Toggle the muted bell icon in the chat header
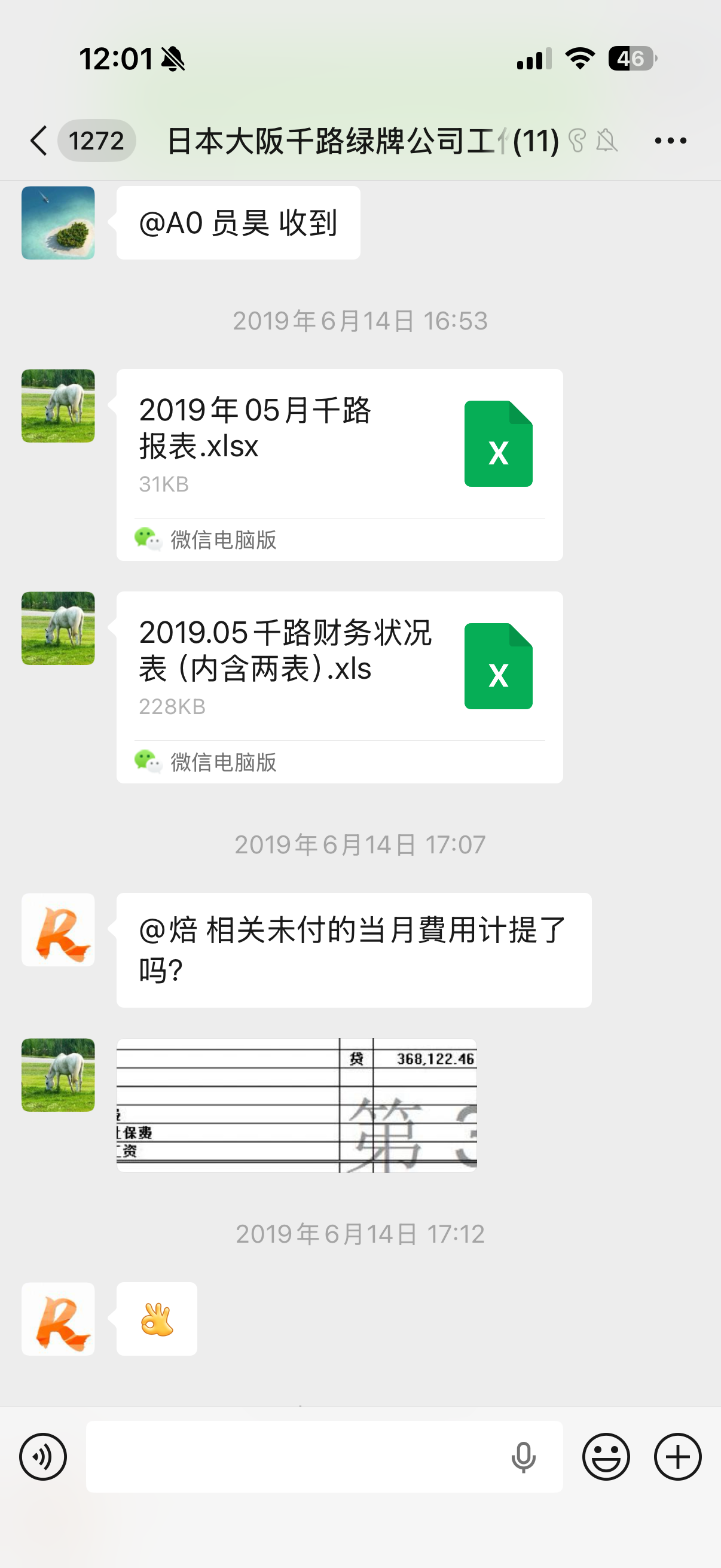Viewport: 721px width, 1568px height. click(x=606, y=140)
